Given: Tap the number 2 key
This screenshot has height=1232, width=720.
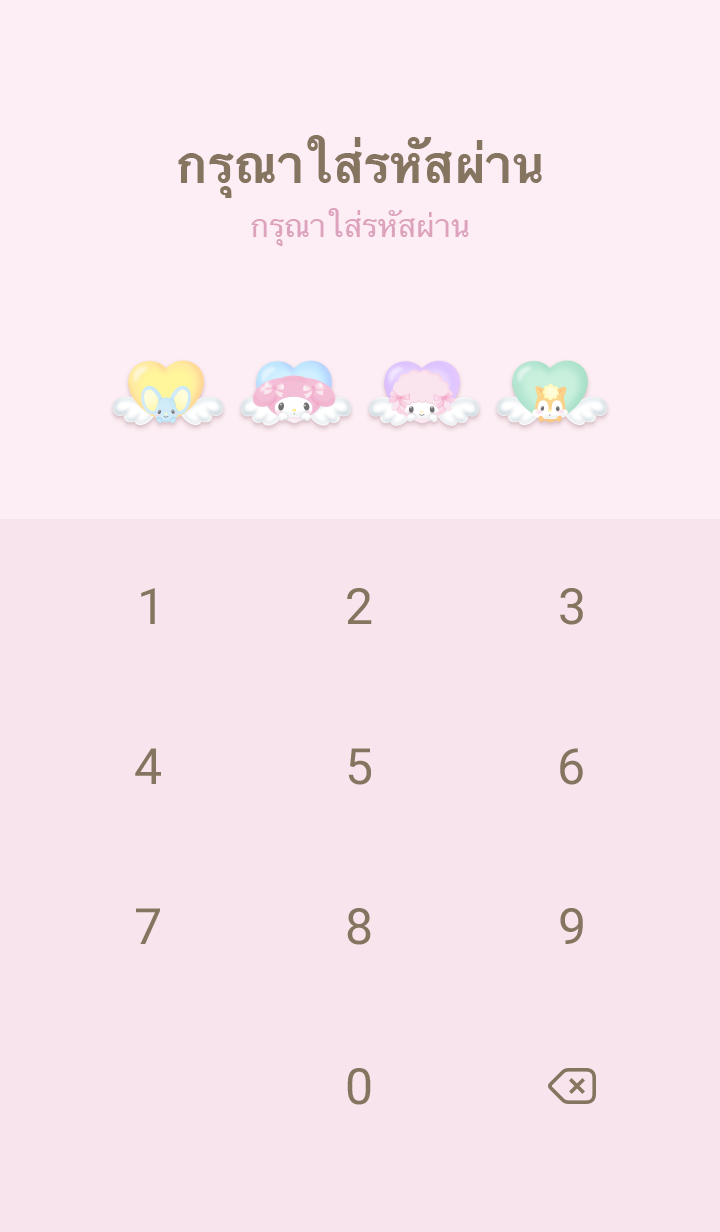Looking at the screenshot, I should pos(359,607).
